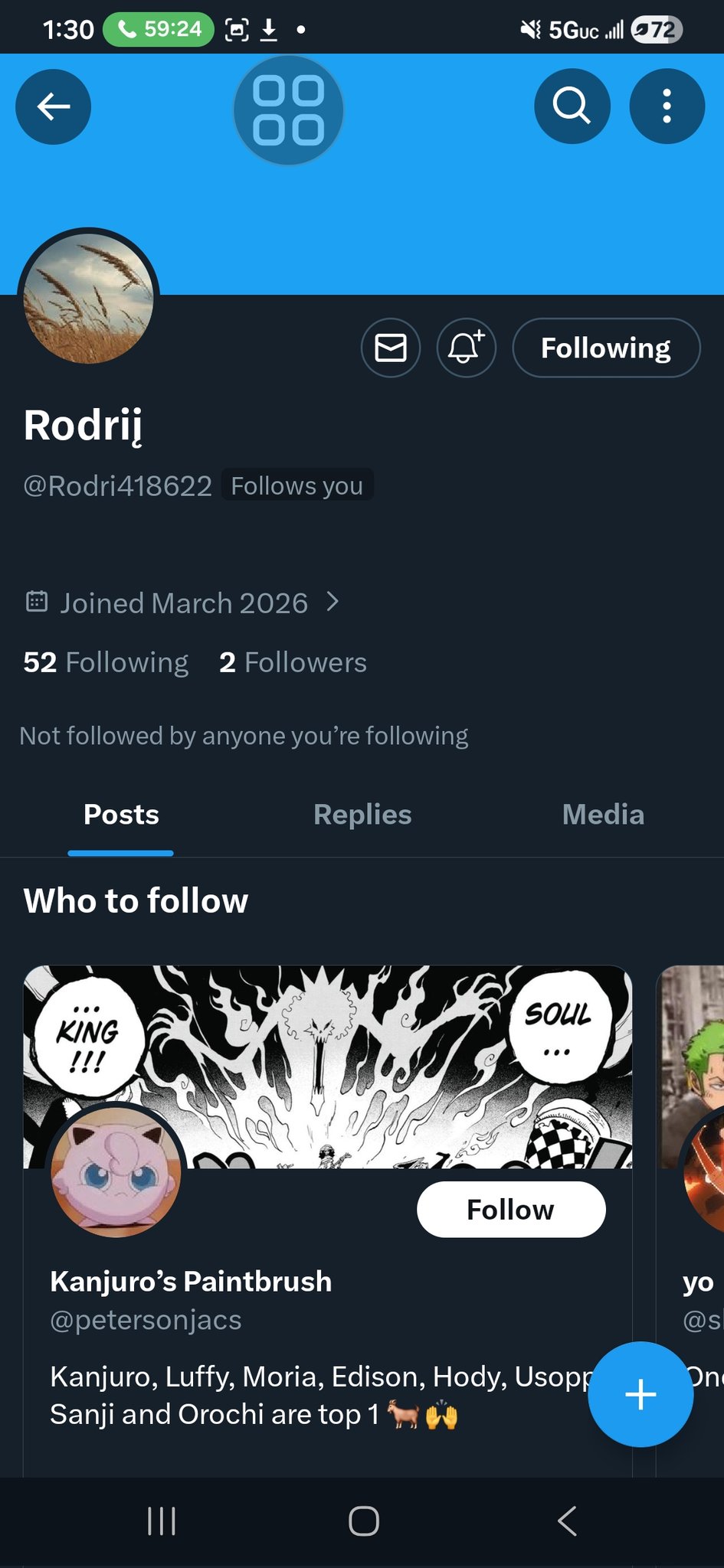Search this profile's posts
This screenshot has height=1568, width=724.
(572, 106)
